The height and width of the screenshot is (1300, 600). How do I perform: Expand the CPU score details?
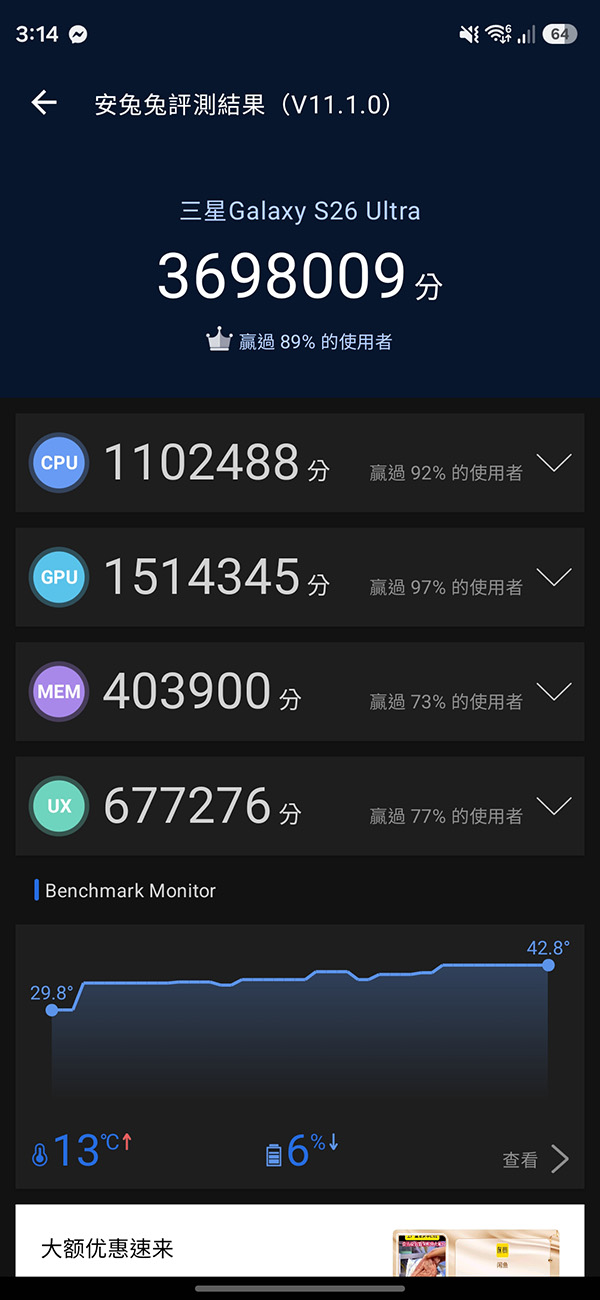click(x=553, y=463)
